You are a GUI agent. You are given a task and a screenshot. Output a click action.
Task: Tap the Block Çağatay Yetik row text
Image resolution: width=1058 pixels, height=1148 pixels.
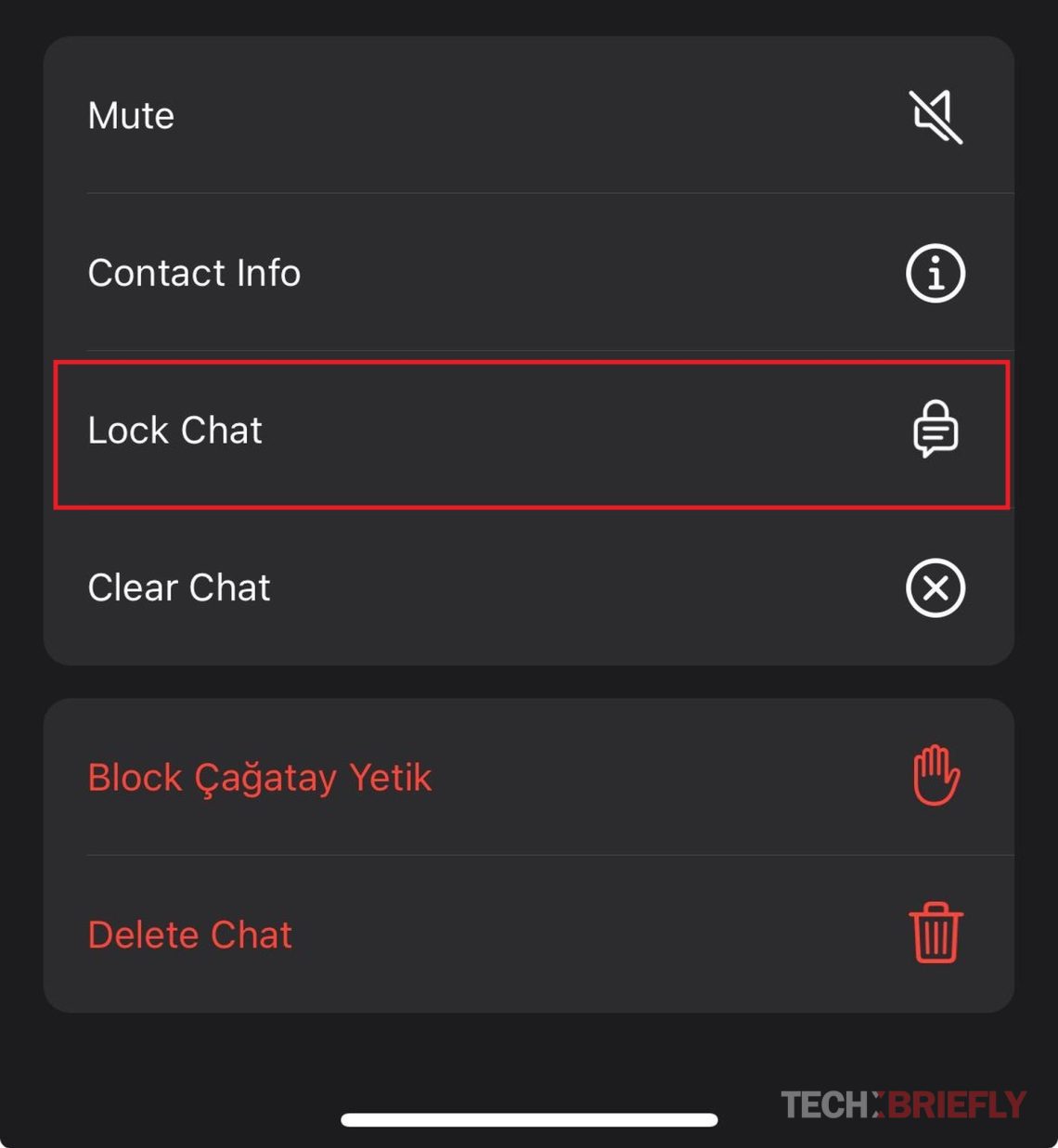pyautogui.click(x=259, y=778)
